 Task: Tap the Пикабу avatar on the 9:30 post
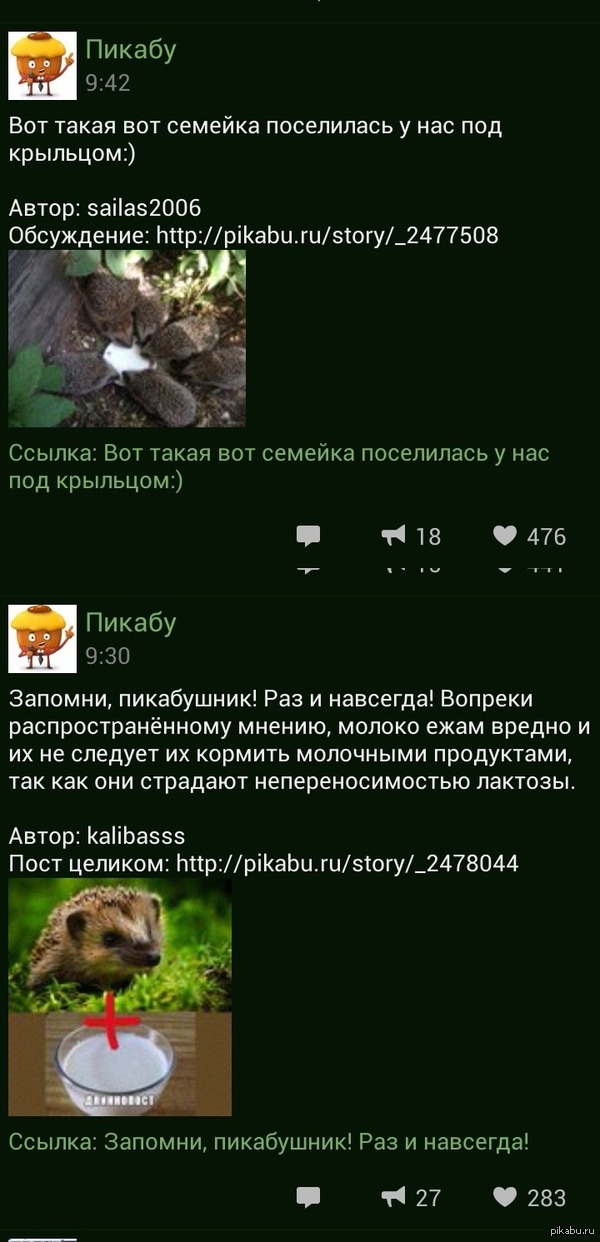point(42,638)
